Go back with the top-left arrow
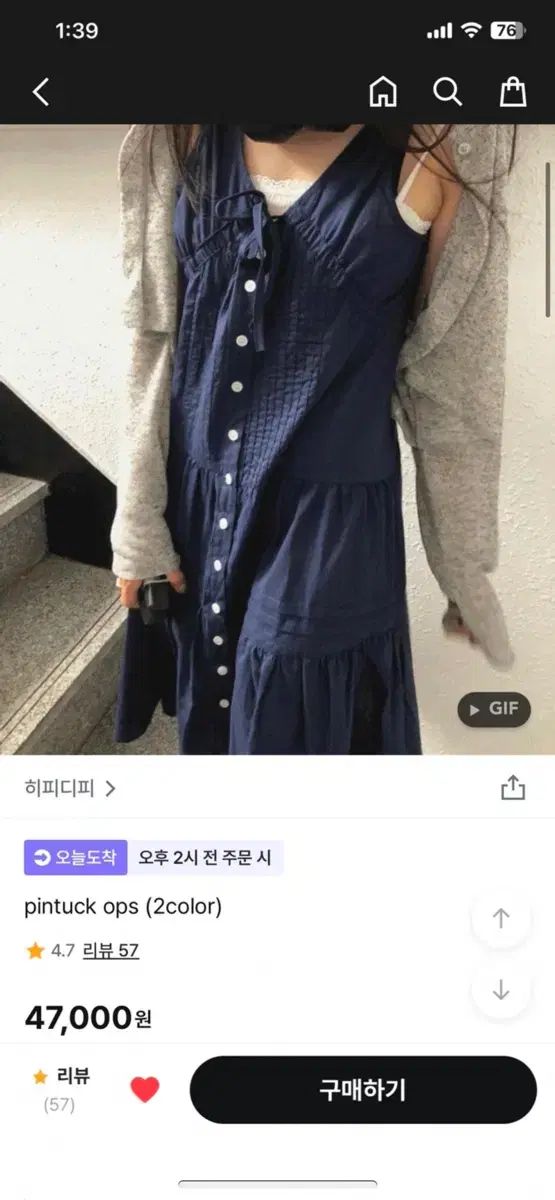 (x=40, y=92)
